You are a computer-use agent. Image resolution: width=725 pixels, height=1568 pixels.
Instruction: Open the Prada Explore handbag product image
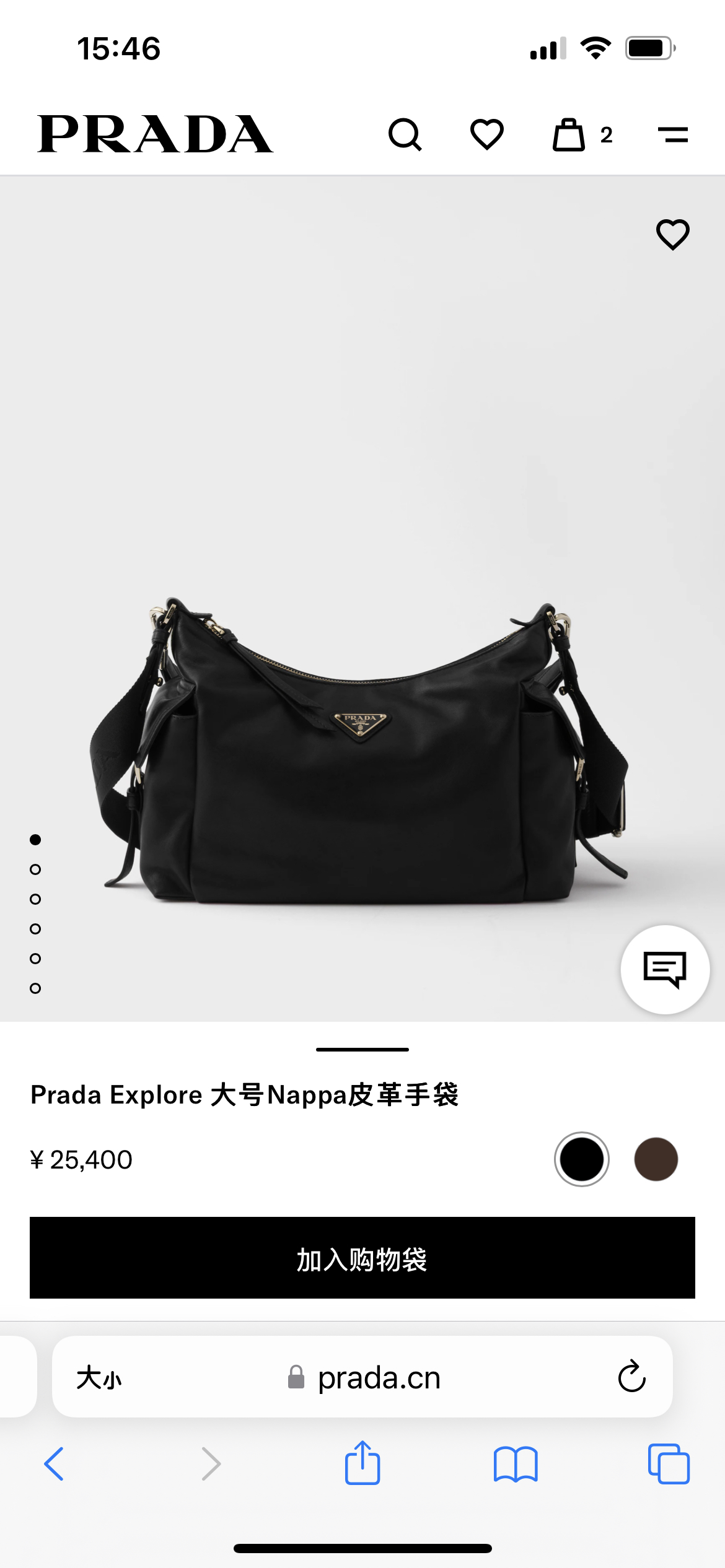click(x=362, y=743)
